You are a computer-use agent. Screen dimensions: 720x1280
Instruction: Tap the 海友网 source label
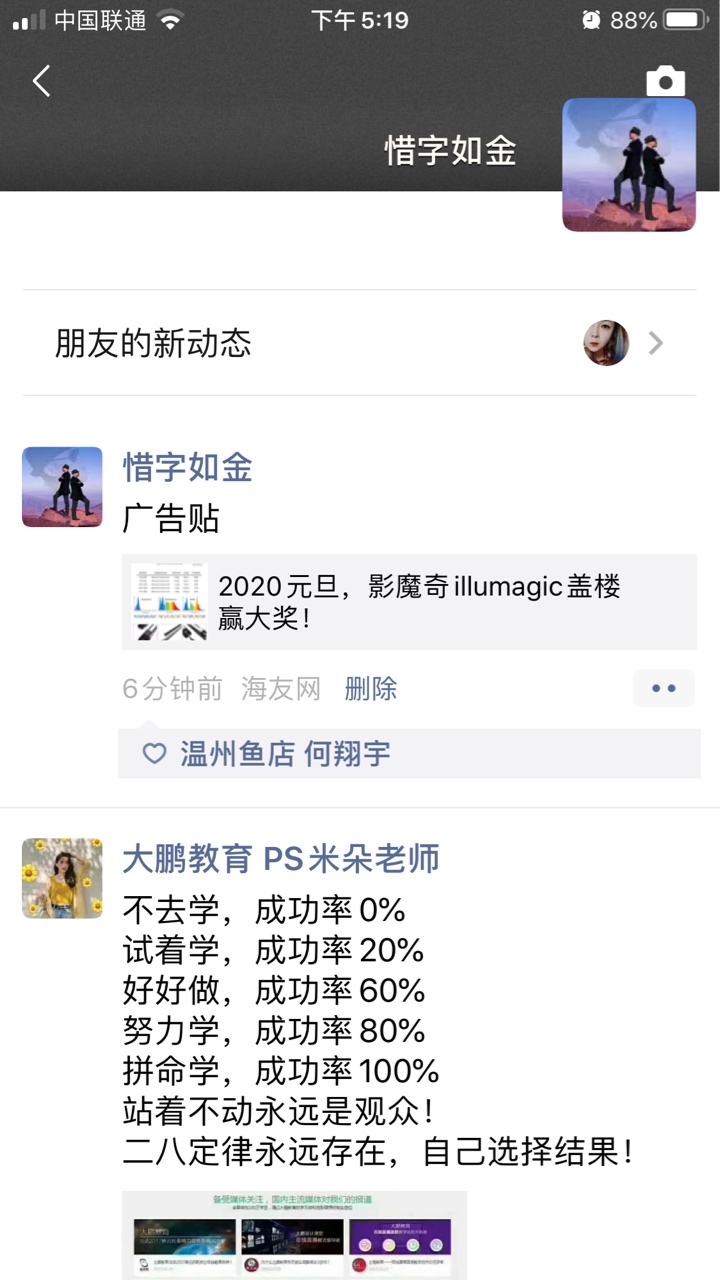[281, 689]
